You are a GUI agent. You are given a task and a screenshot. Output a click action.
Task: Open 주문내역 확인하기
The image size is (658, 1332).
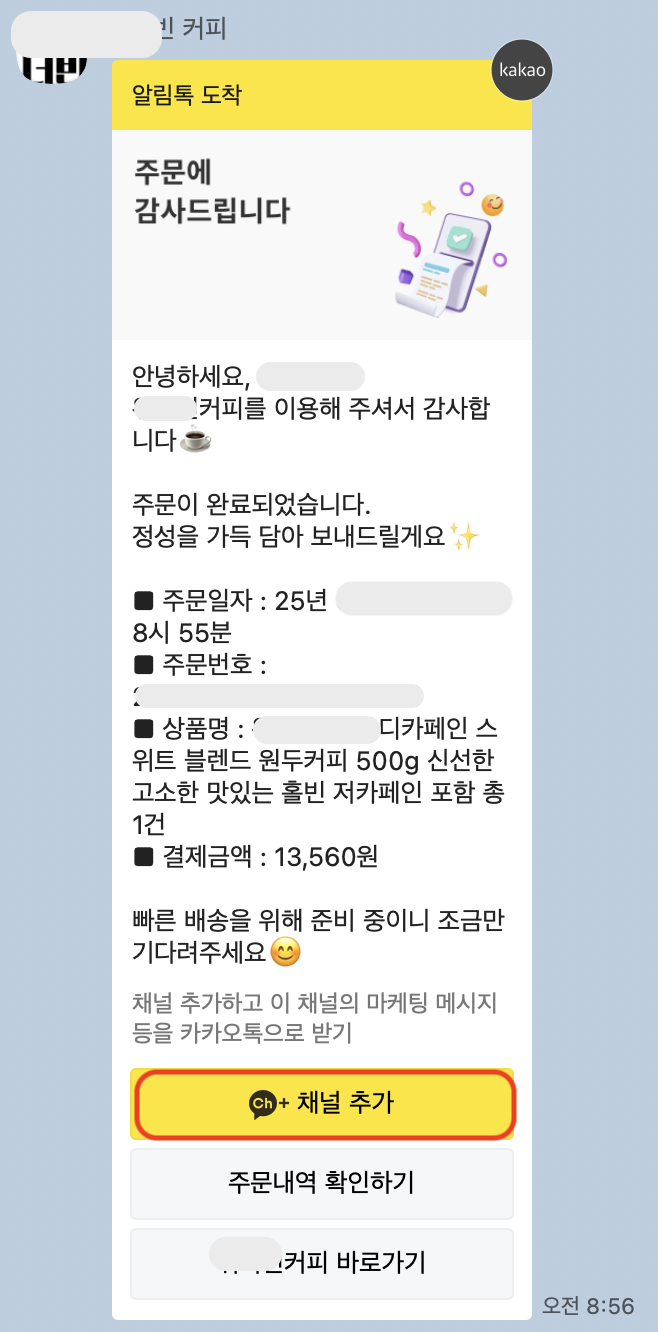[x=322, y=1183]
